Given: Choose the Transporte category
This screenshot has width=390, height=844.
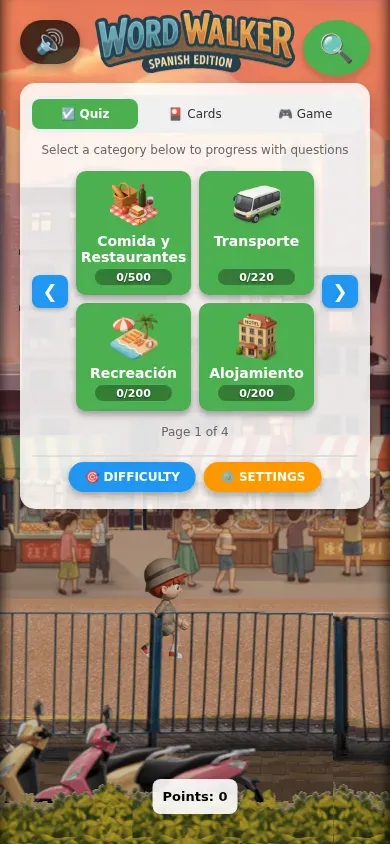Looking at the screenshot, I should (x=257, y=233).
